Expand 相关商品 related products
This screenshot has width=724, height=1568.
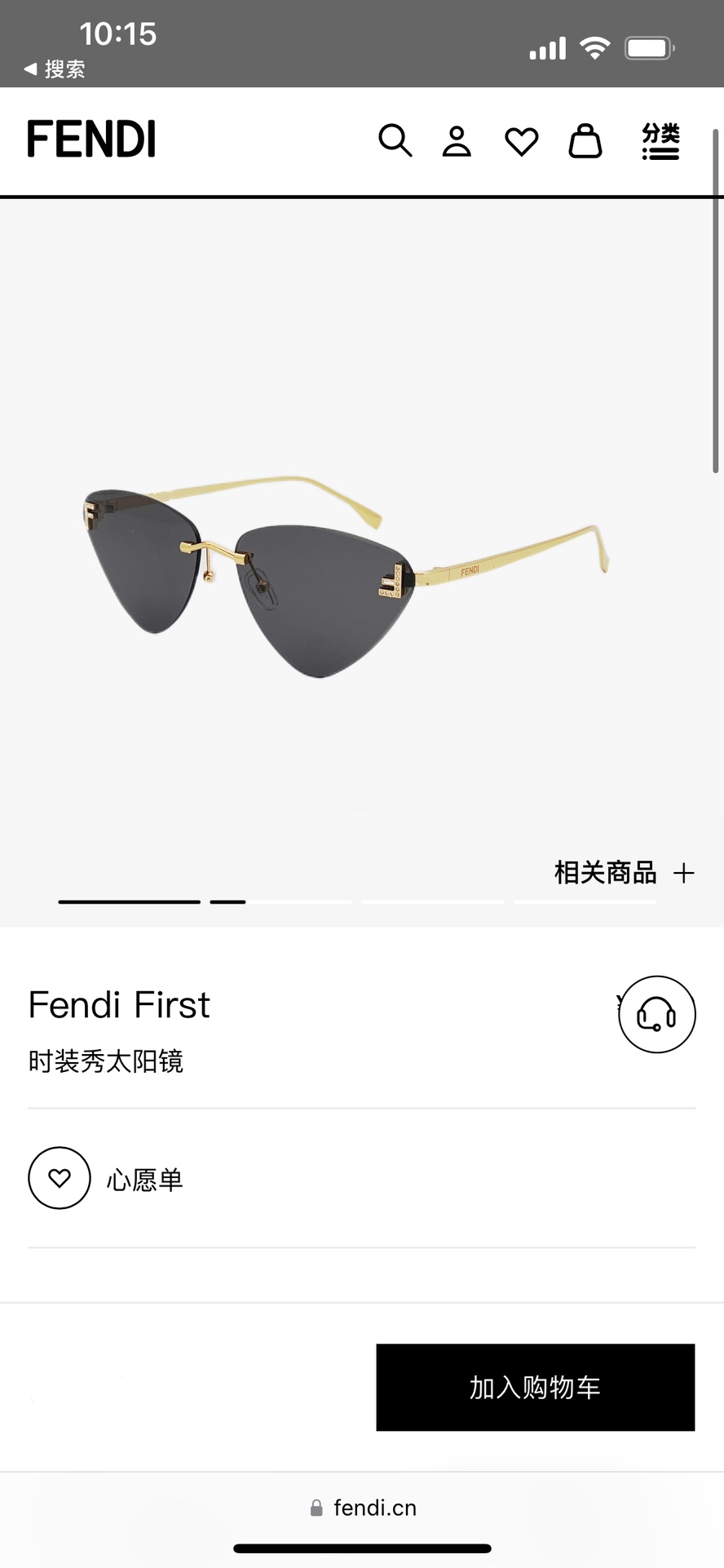tap(625, 872)
